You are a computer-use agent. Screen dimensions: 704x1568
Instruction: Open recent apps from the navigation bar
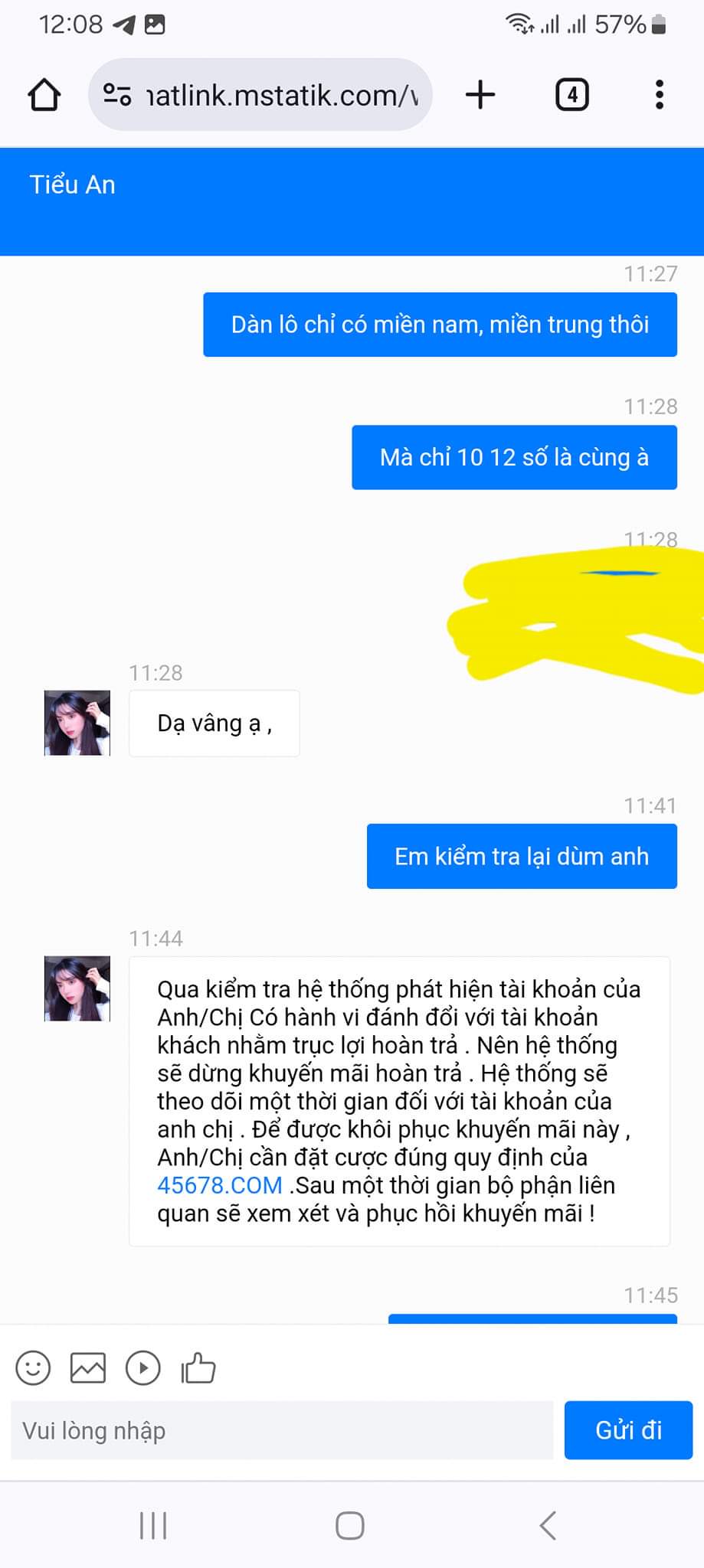[153, 1525]
